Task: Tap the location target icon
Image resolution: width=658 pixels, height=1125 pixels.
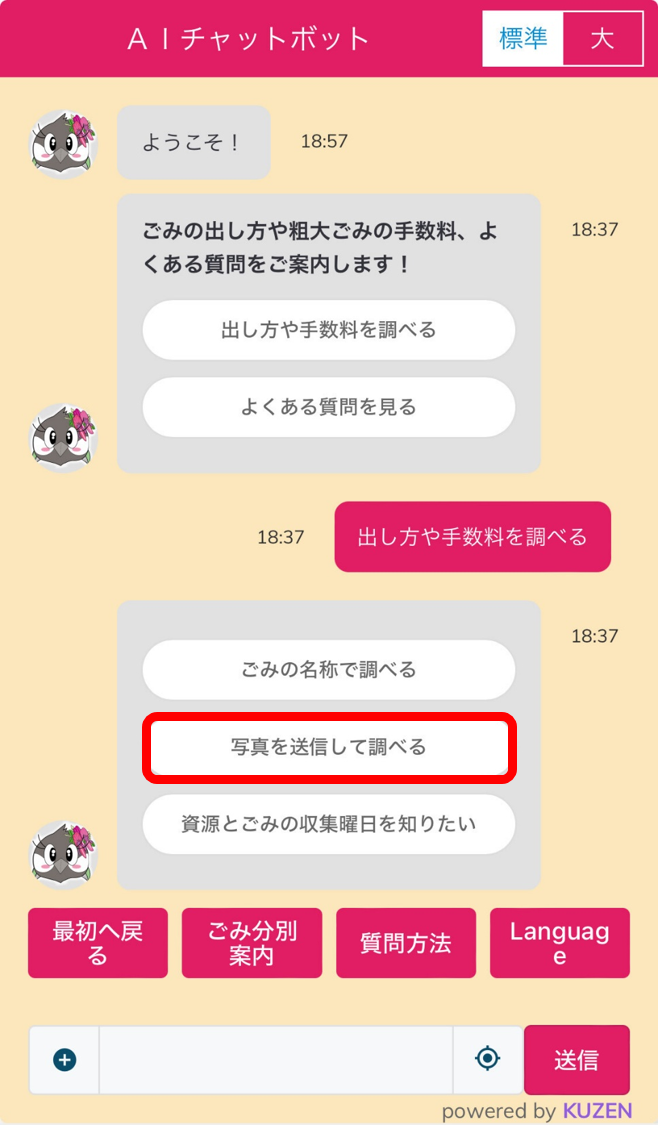Action: [x=488, y=1059]
